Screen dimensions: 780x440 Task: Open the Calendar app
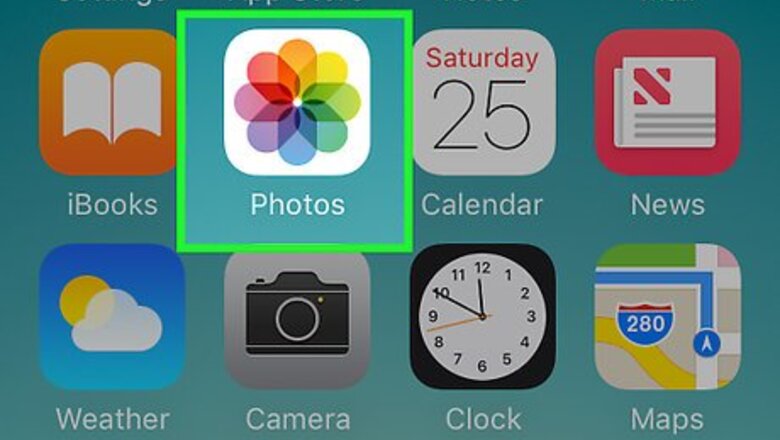(x=483, y=102)
